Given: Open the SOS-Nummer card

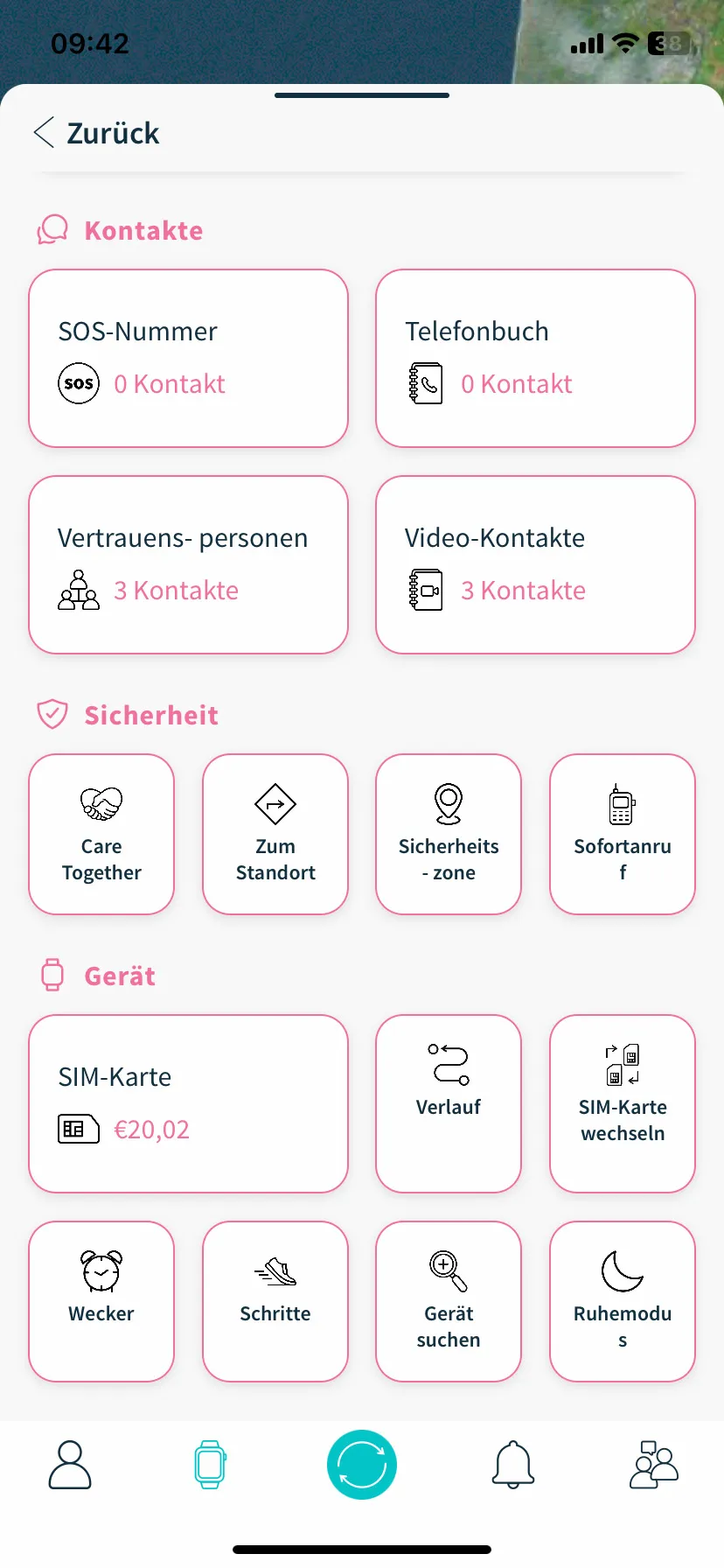Looking at the screenshot, I should click(x=188, y=359).
